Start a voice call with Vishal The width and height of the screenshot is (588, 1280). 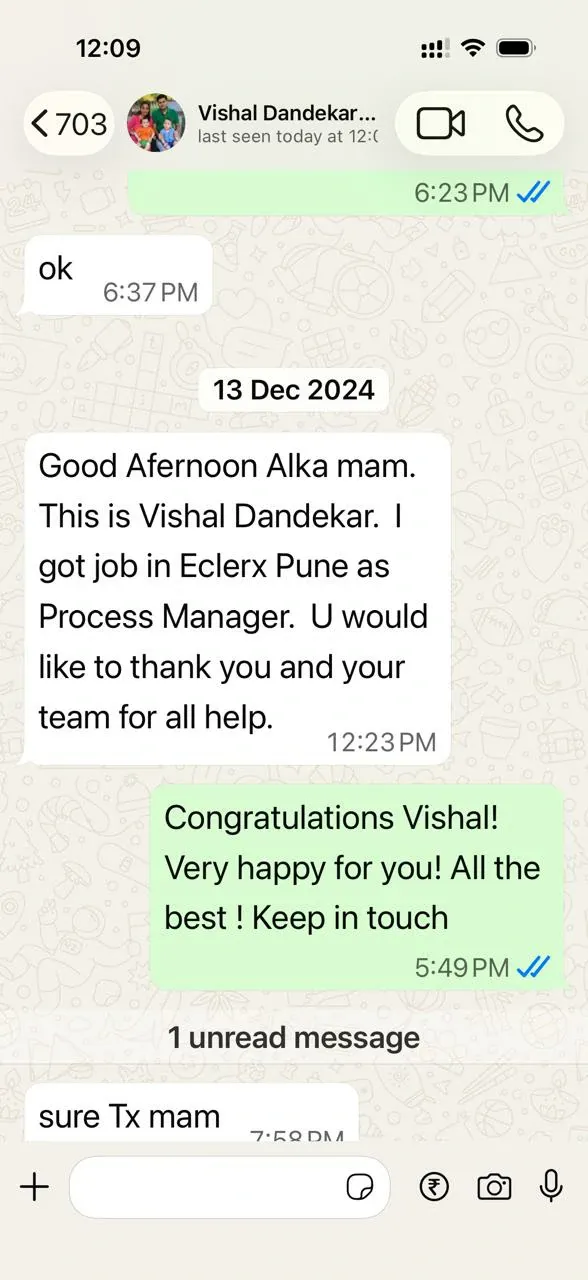524,123
